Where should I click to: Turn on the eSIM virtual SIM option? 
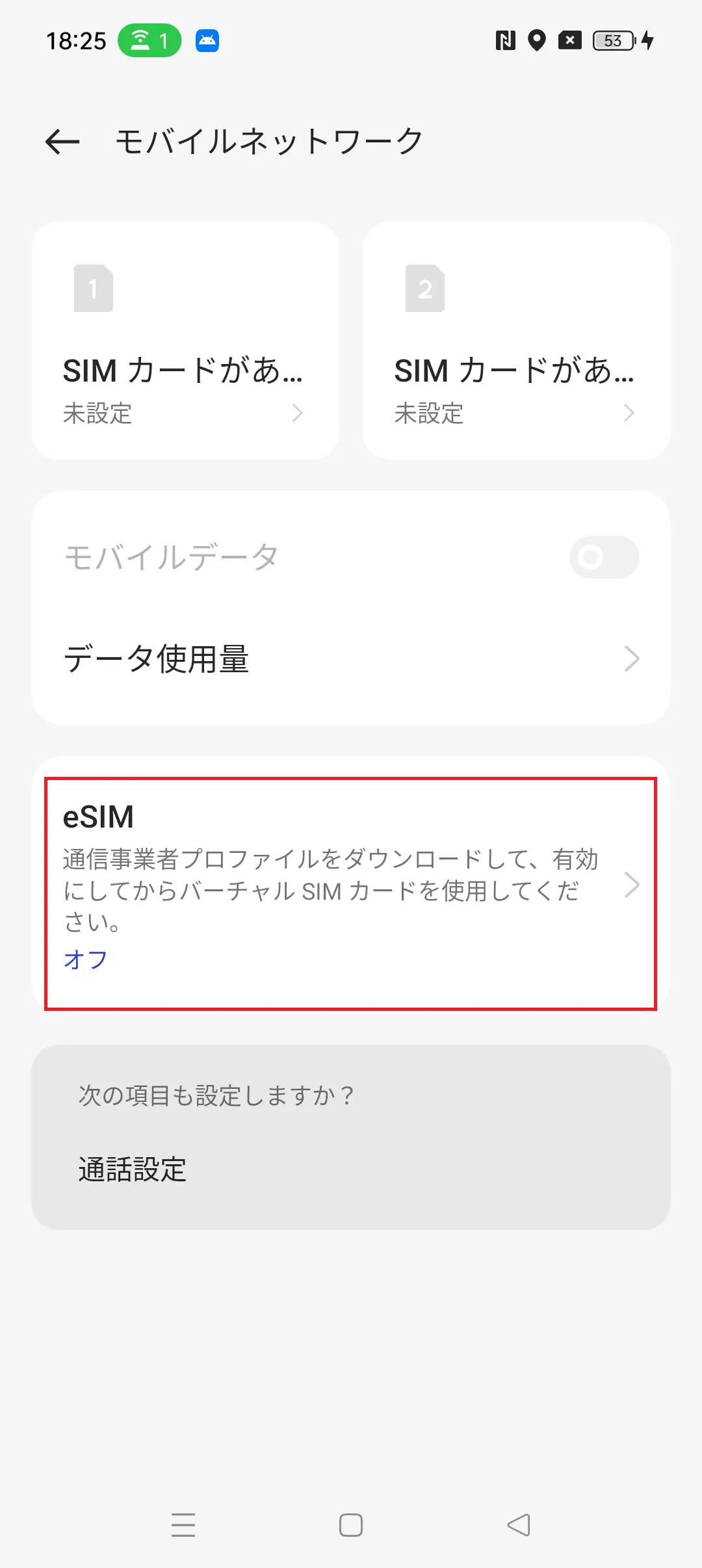click(351, 884)
